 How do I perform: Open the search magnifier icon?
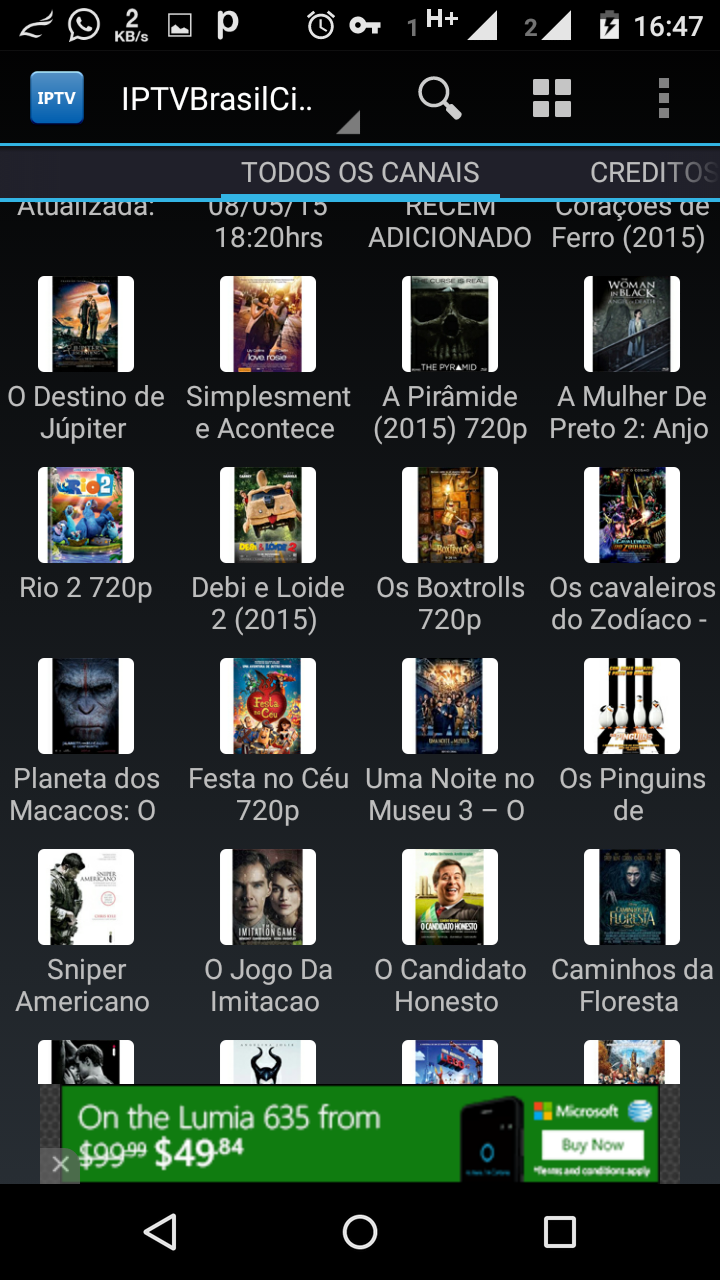tap(439, 98)
